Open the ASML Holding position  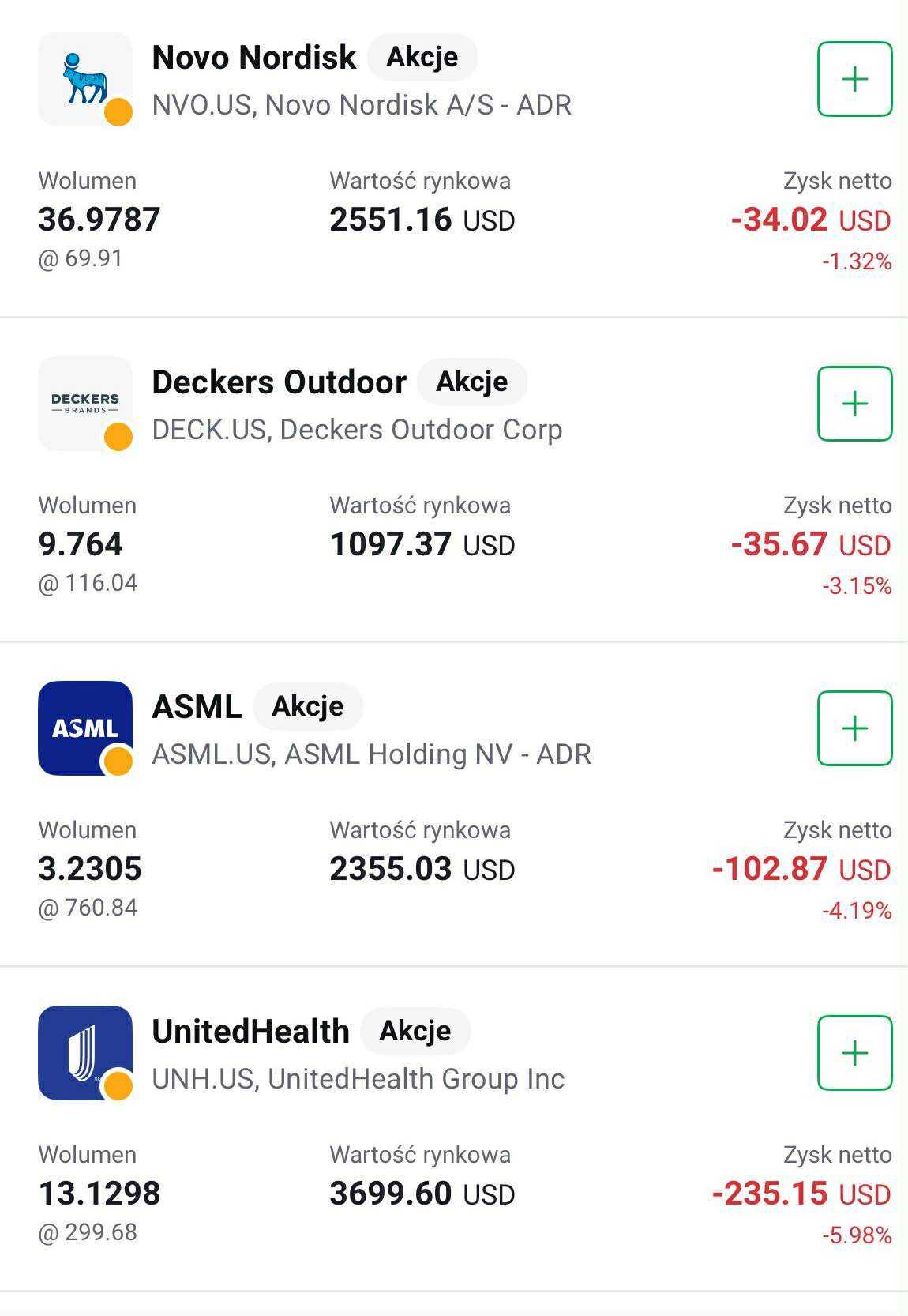(197, 707)
